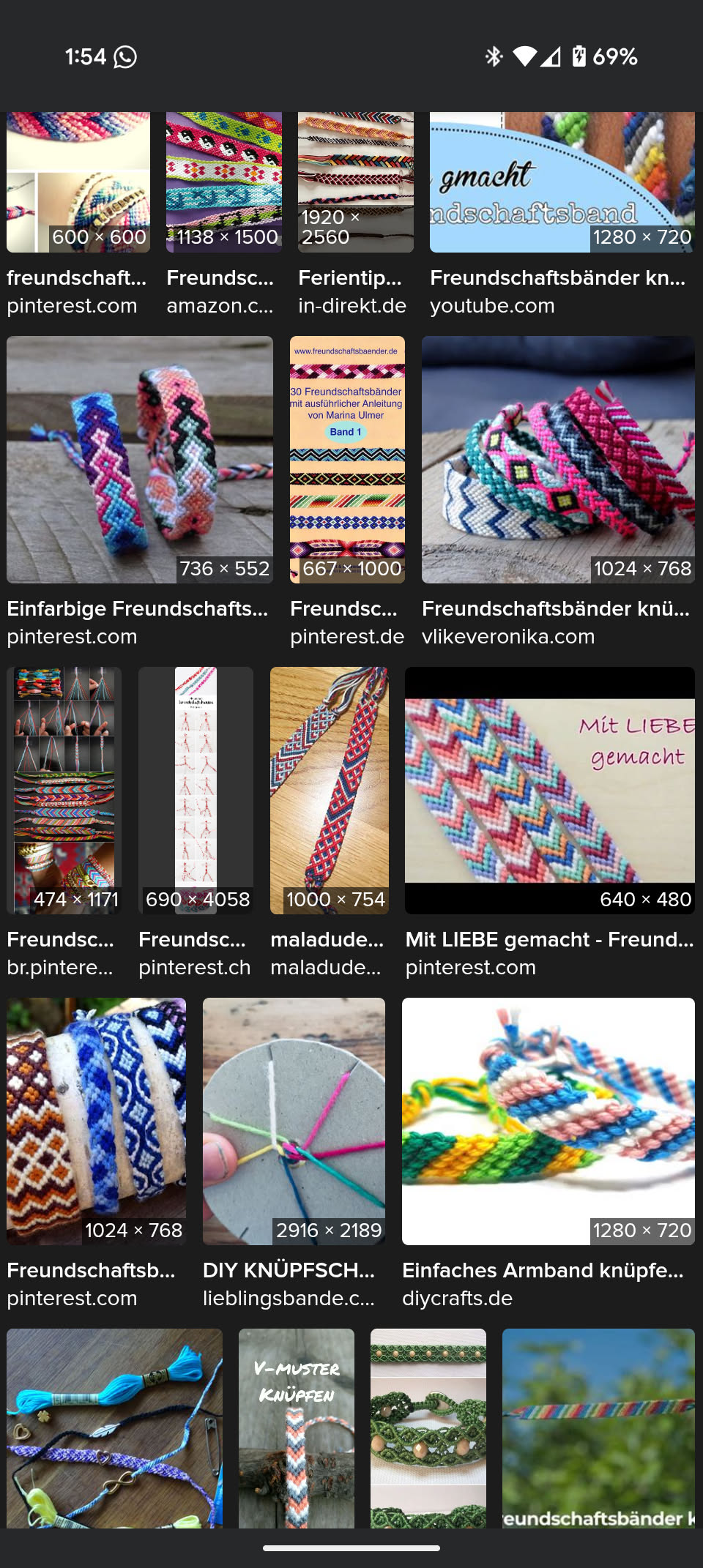Open Ferientipp image from in-direkt.de
This screenshot has height=1568, width=703.
click(x=355, y=182)
